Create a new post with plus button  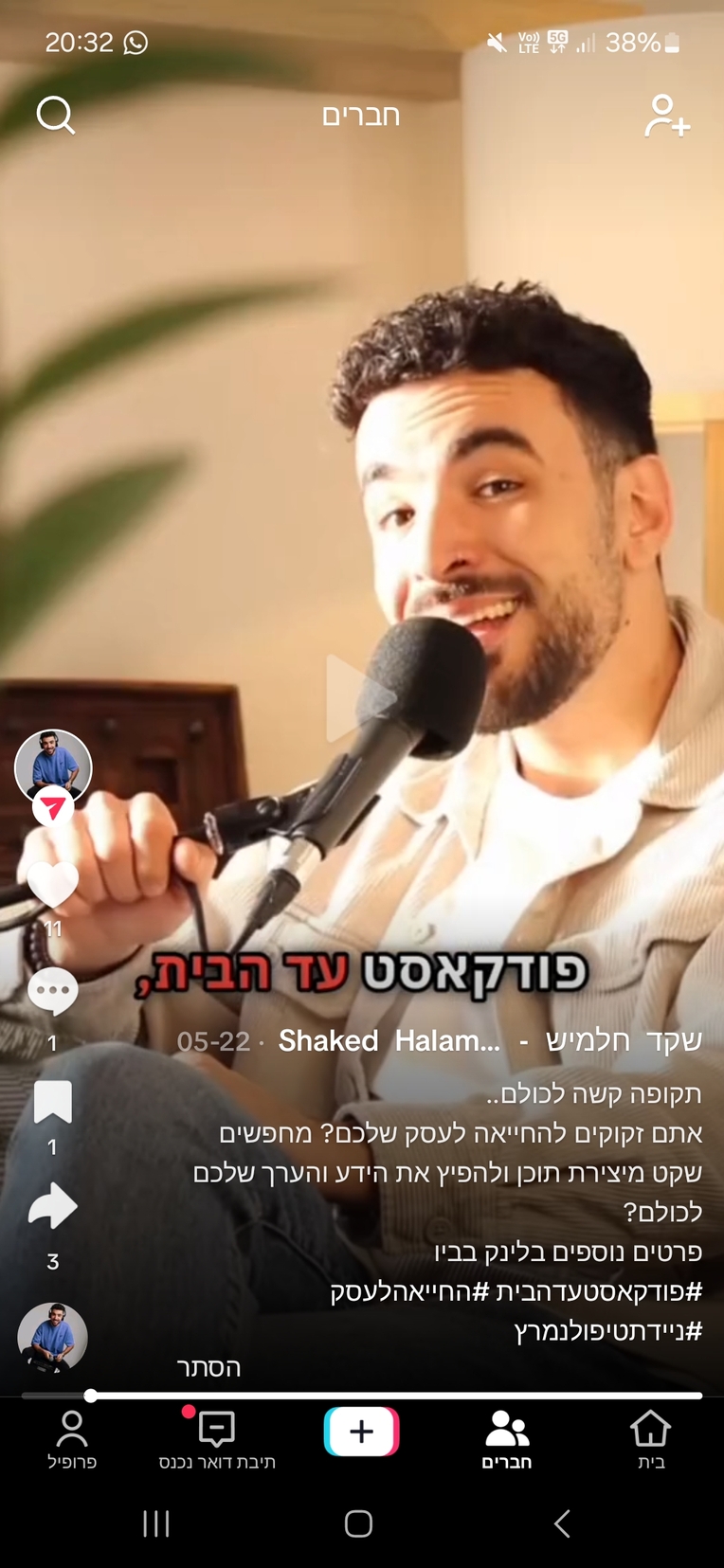point(361,1432)
